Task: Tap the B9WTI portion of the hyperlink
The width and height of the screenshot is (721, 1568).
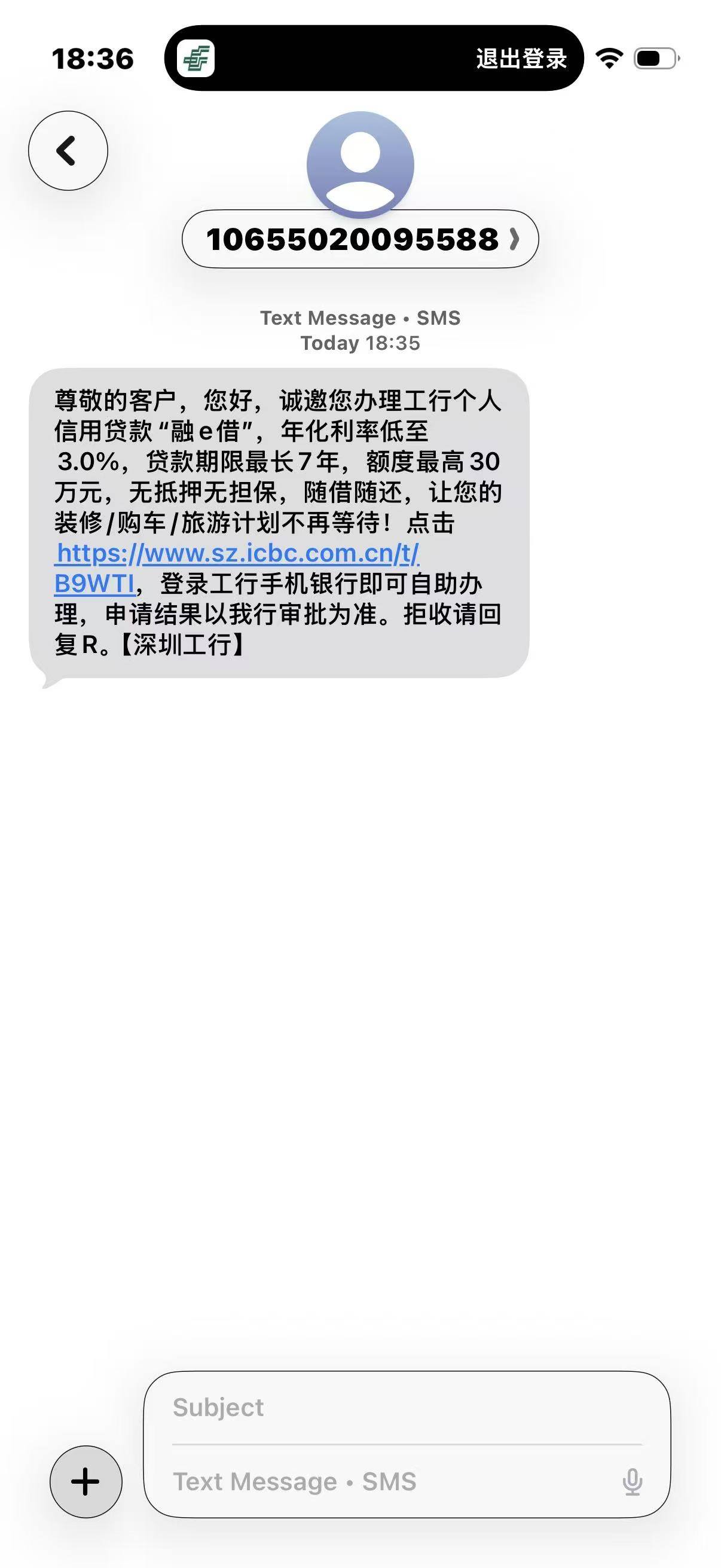Action: 94,583
